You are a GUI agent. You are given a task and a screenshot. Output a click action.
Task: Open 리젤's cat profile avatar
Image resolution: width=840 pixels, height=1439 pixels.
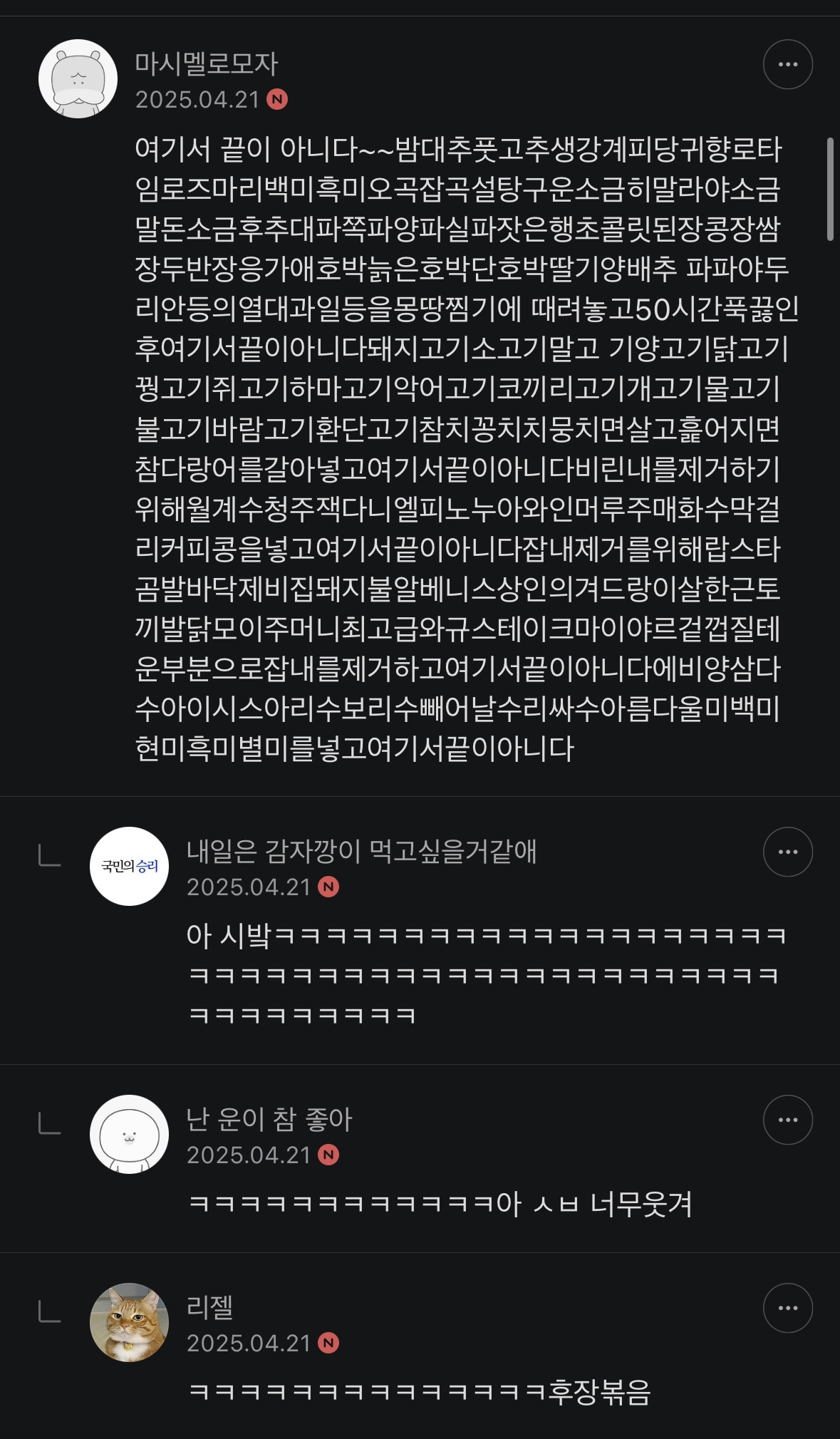pos(129,1322)
